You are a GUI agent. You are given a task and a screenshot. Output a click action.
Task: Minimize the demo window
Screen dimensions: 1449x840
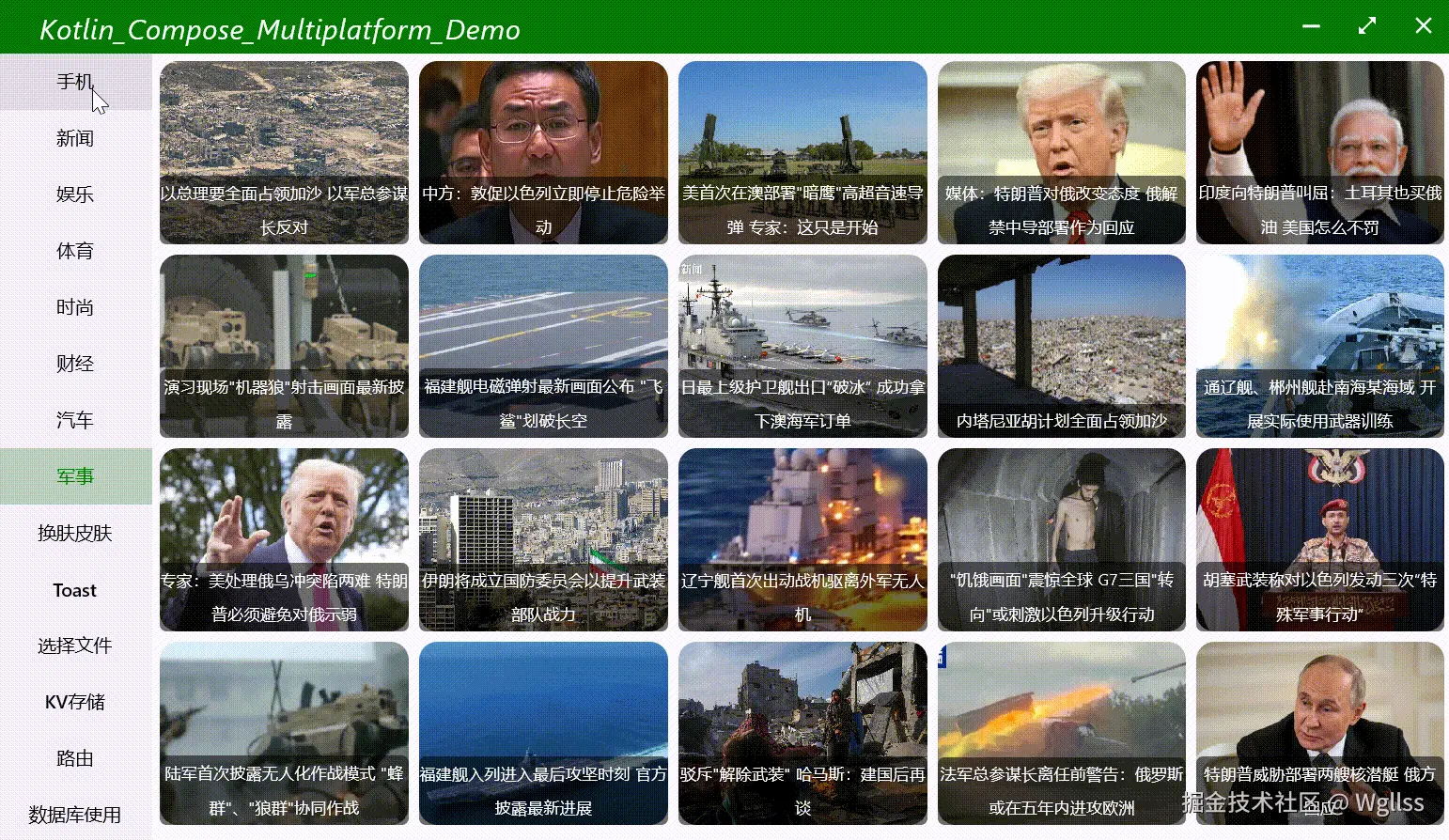coord(1311,26)
